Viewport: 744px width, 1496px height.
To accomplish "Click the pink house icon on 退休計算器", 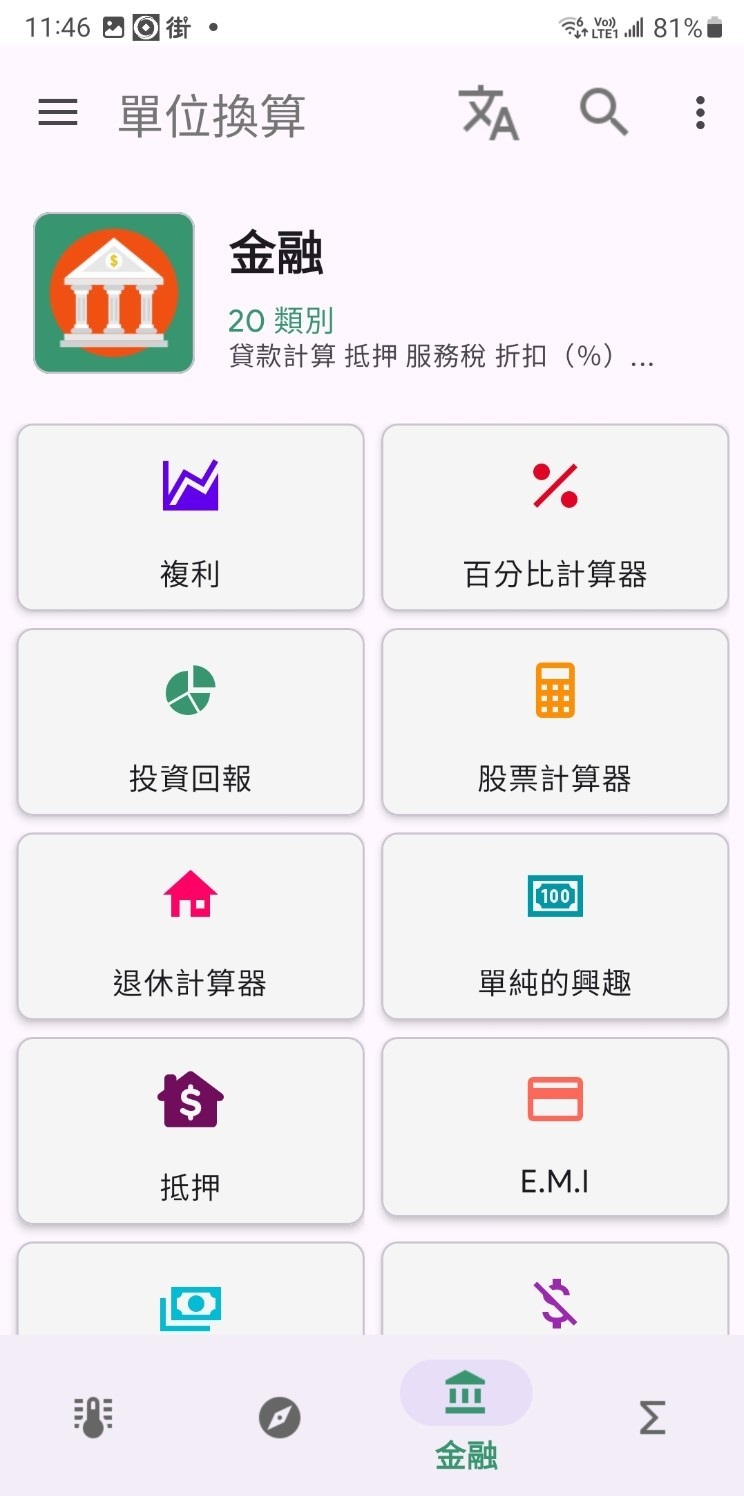I will pyautogui.click(x=189, y=895).
